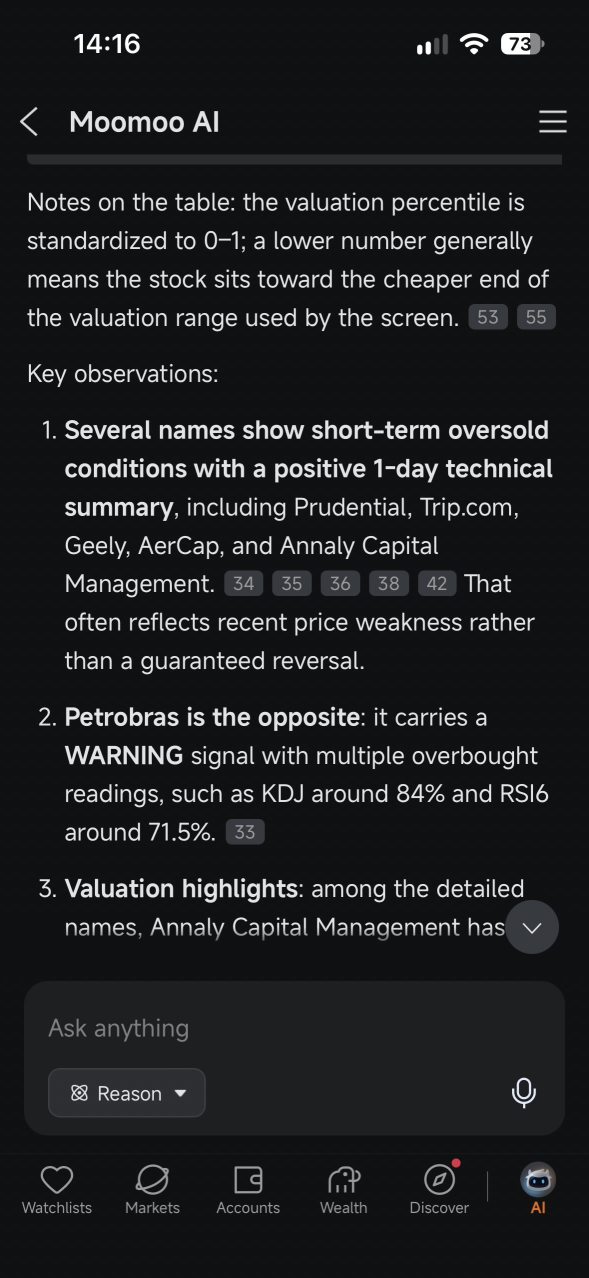The image size is (589, 1278).
Task: Go back from Moomoo AI
Action: pyautogui.click(x=29, y=122)
